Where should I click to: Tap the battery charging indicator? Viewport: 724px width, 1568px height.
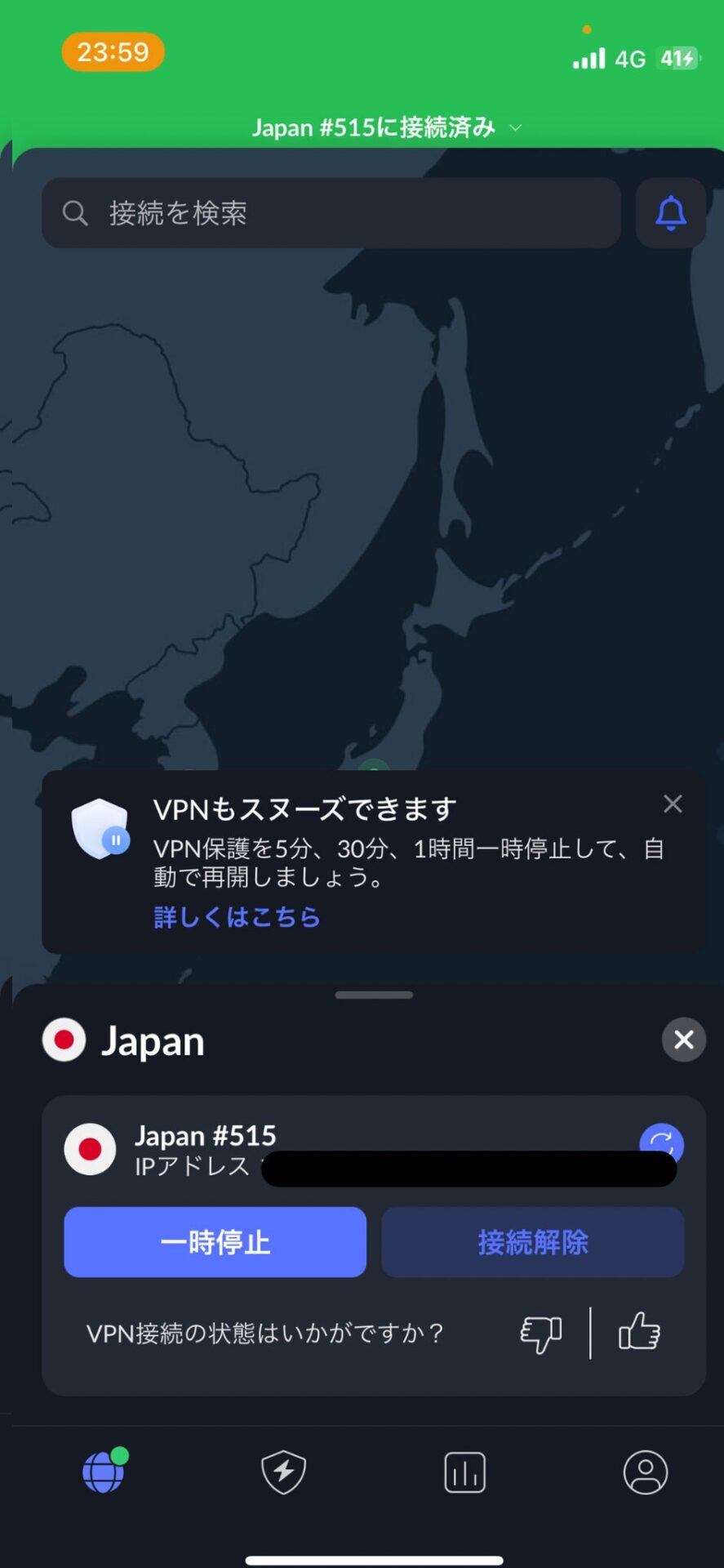pyautogui.click(x=678, y=58)
